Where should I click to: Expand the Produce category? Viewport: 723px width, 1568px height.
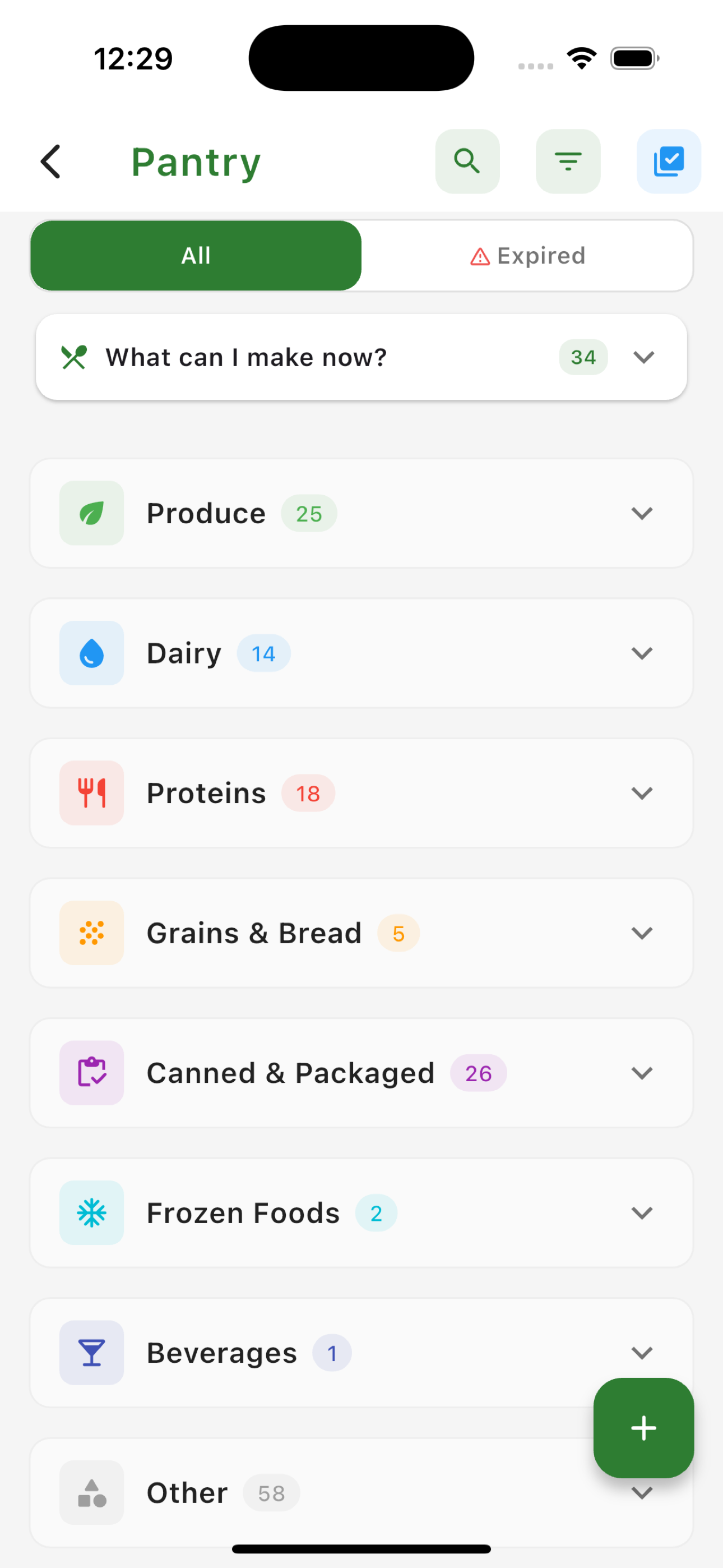pyautogui.click(x=642, y=513)
